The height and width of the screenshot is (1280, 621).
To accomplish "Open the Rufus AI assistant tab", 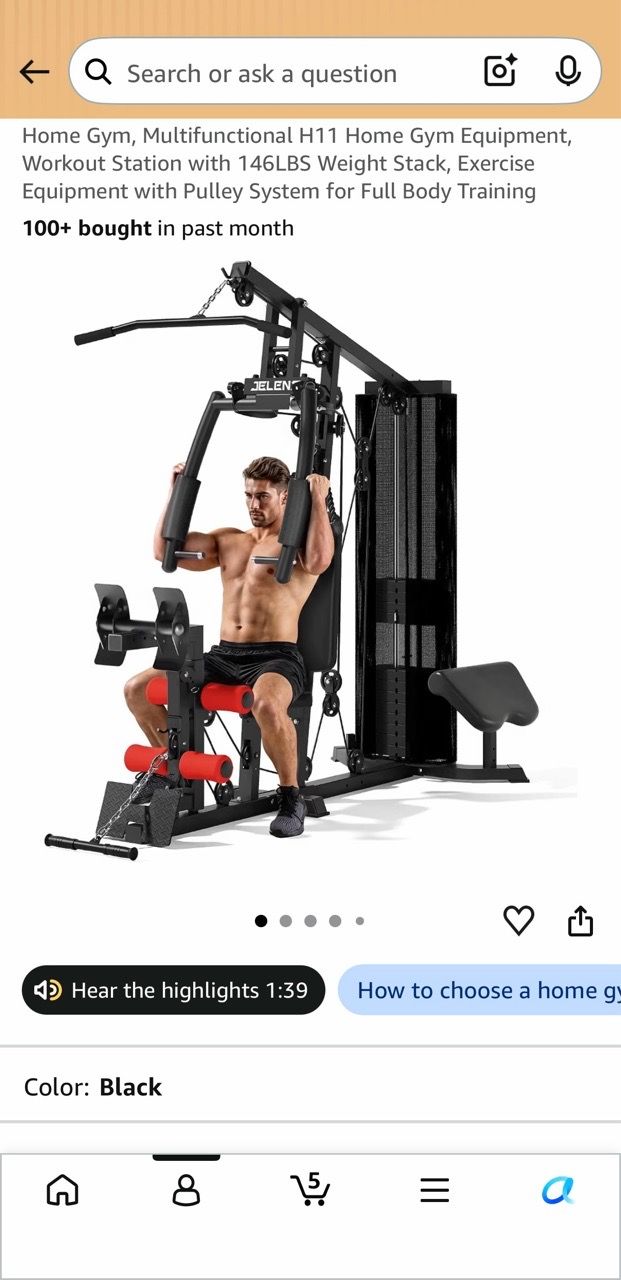I will coord(558,1190).
